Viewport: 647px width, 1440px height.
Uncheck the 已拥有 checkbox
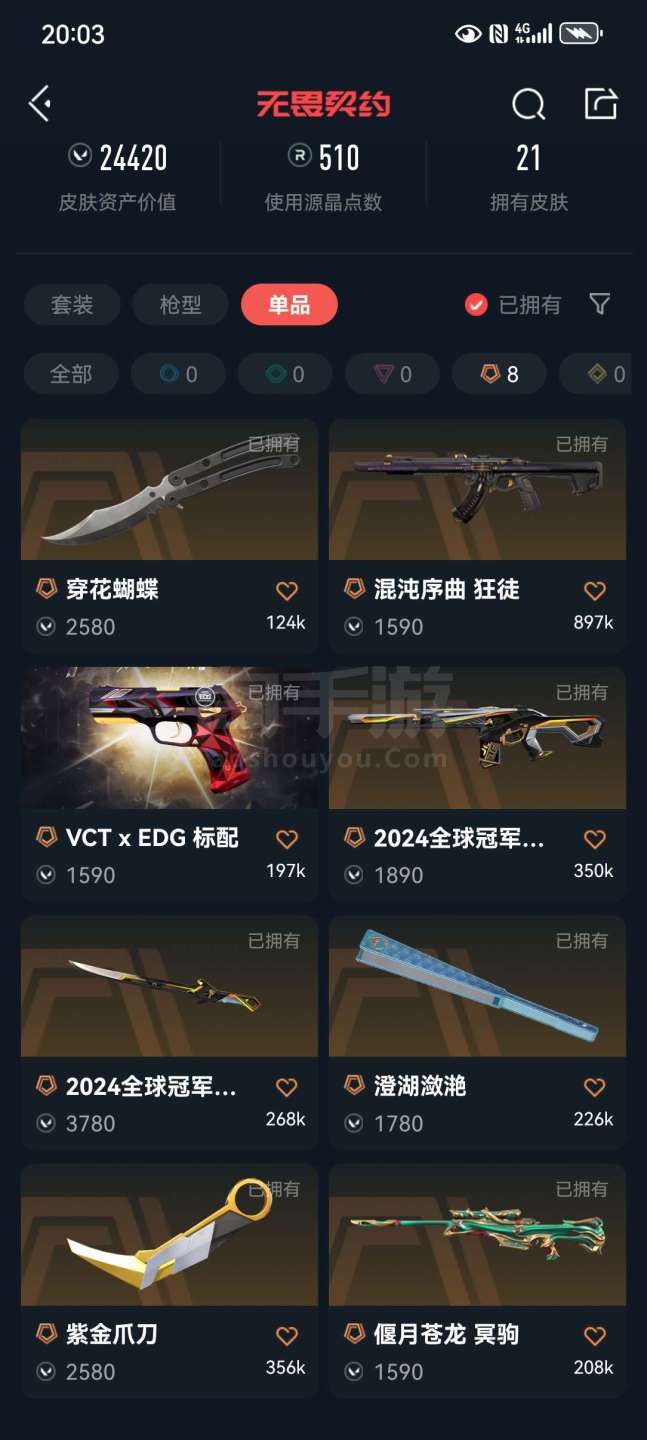point(476,305)
